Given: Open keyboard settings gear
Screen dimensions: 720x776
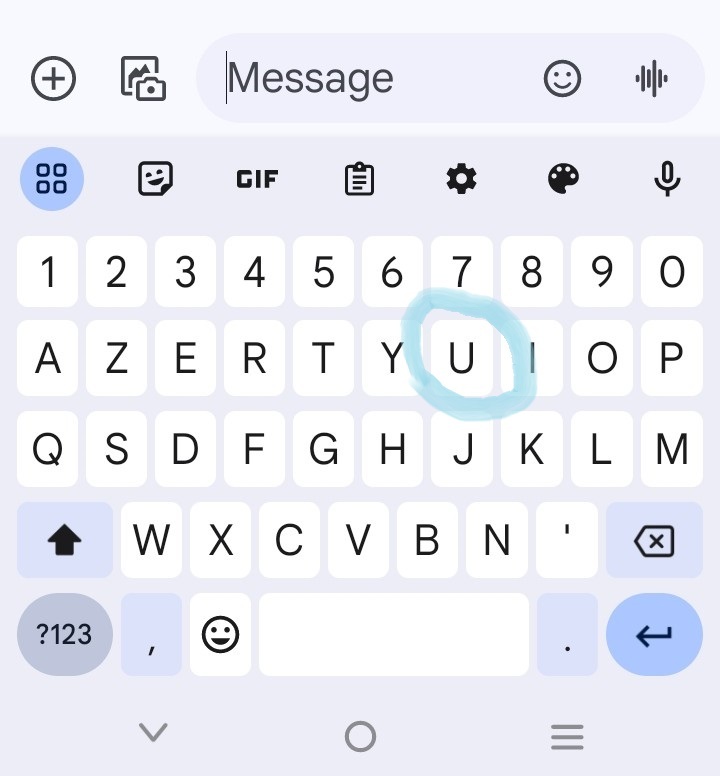Looking at the screenshot, I should 461,178.
